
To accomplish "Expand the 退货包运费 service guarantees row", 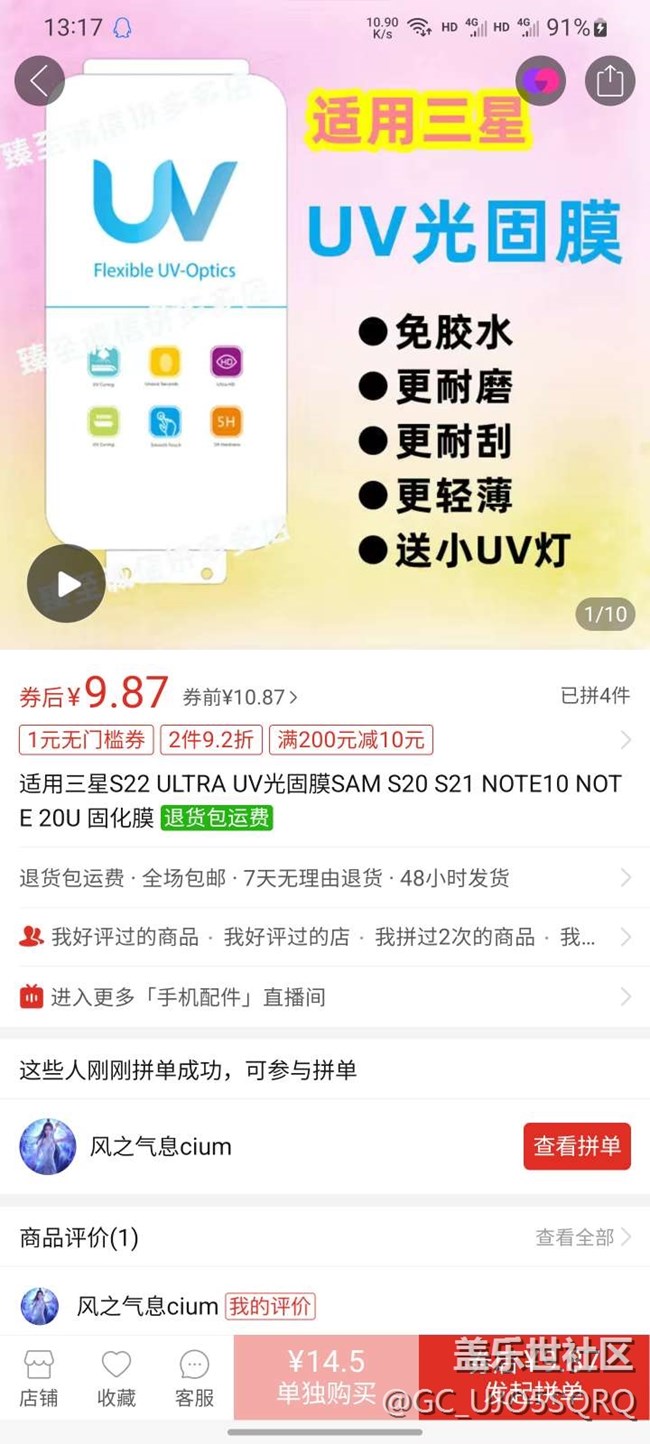I will point(324,878).
